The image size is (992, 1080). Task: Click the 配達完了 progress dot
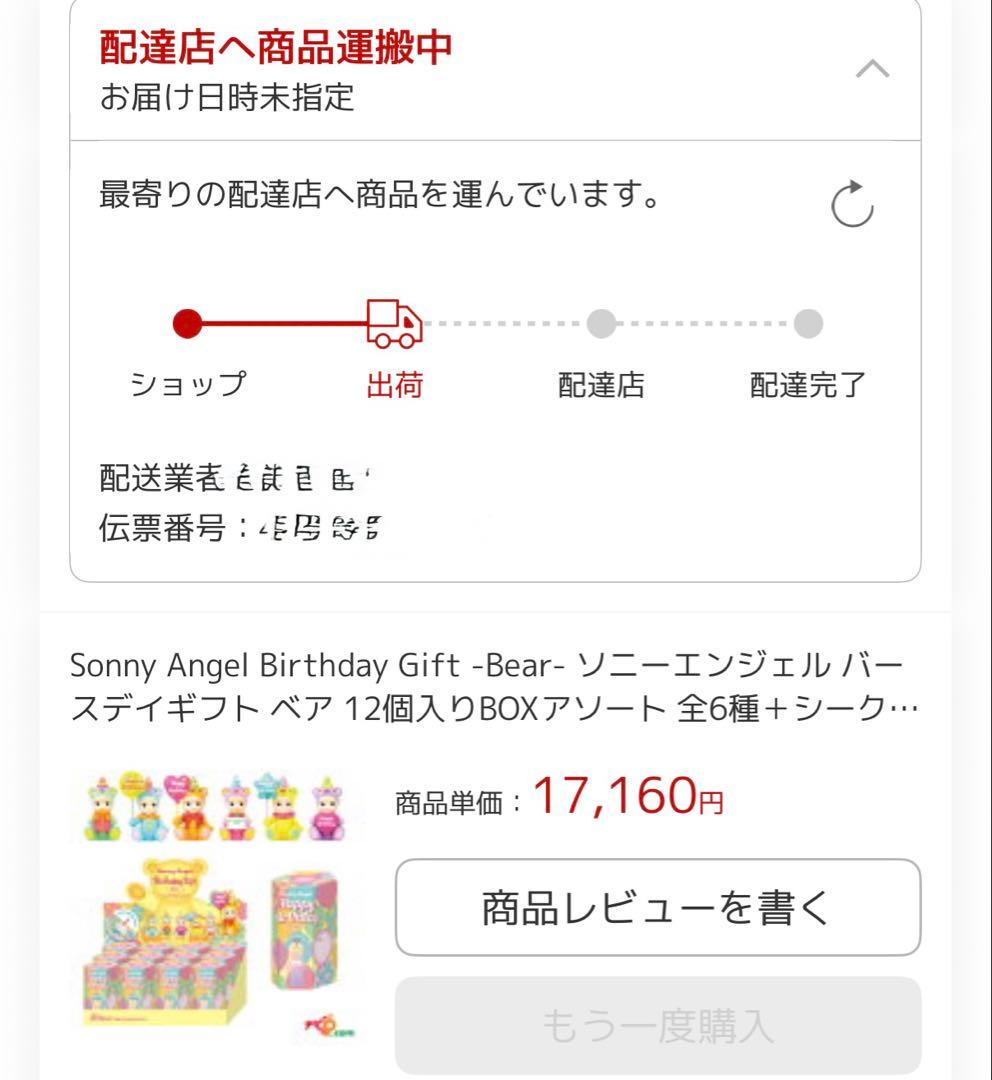806,323
